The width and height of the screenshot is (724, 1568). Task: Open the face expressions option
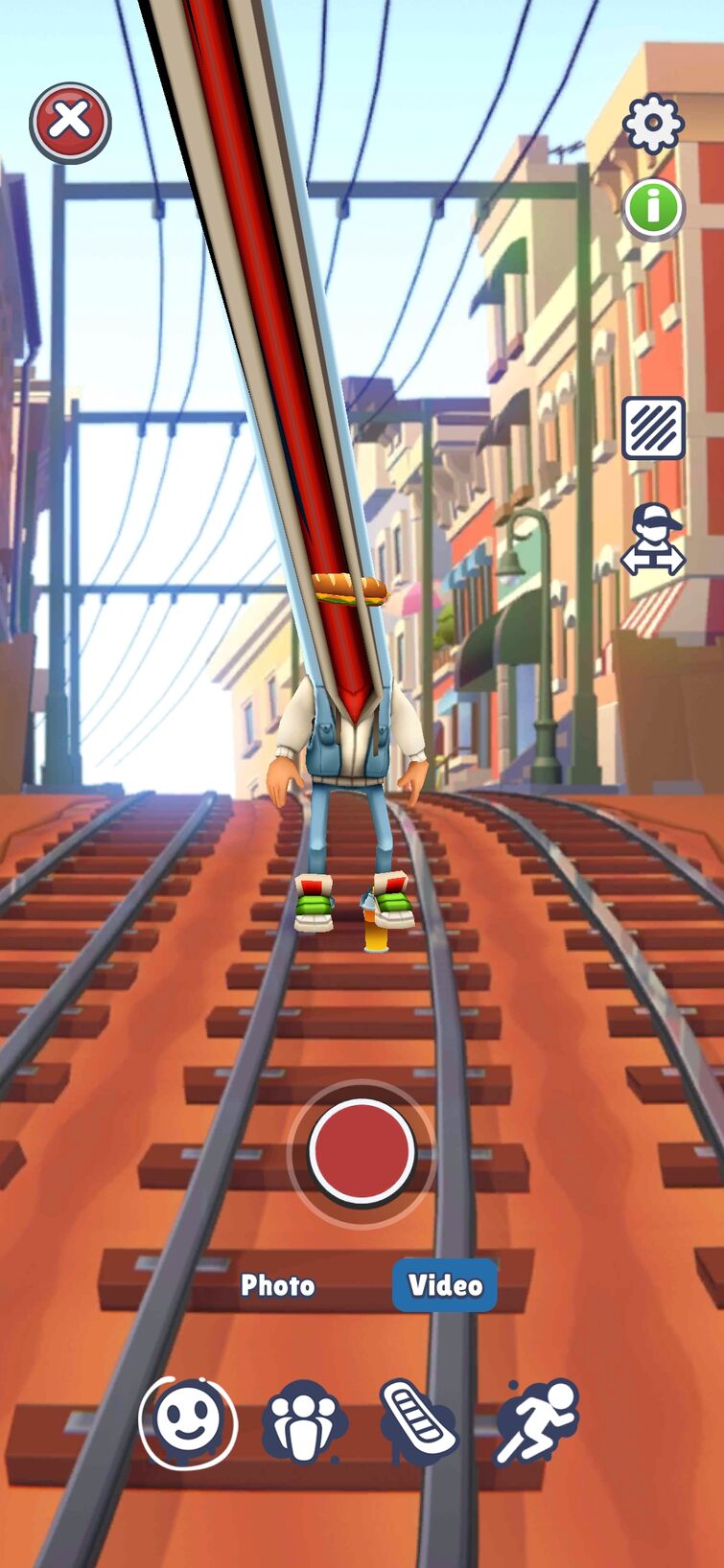pyautogui.click(x=188, y=1421)
